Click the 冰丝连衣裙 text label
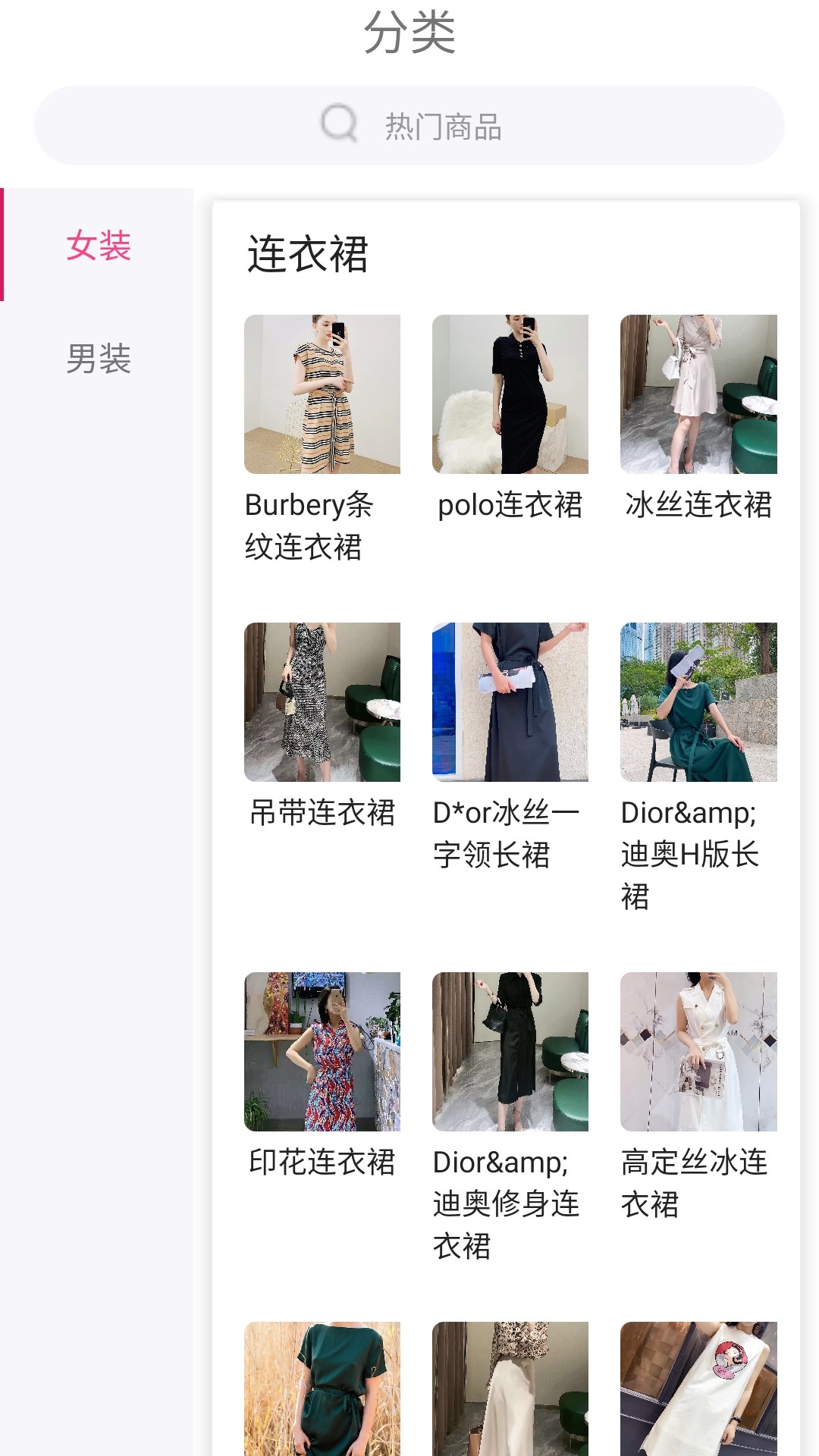The width and height of the screenshot is (819, 1456). coord(699,507)
